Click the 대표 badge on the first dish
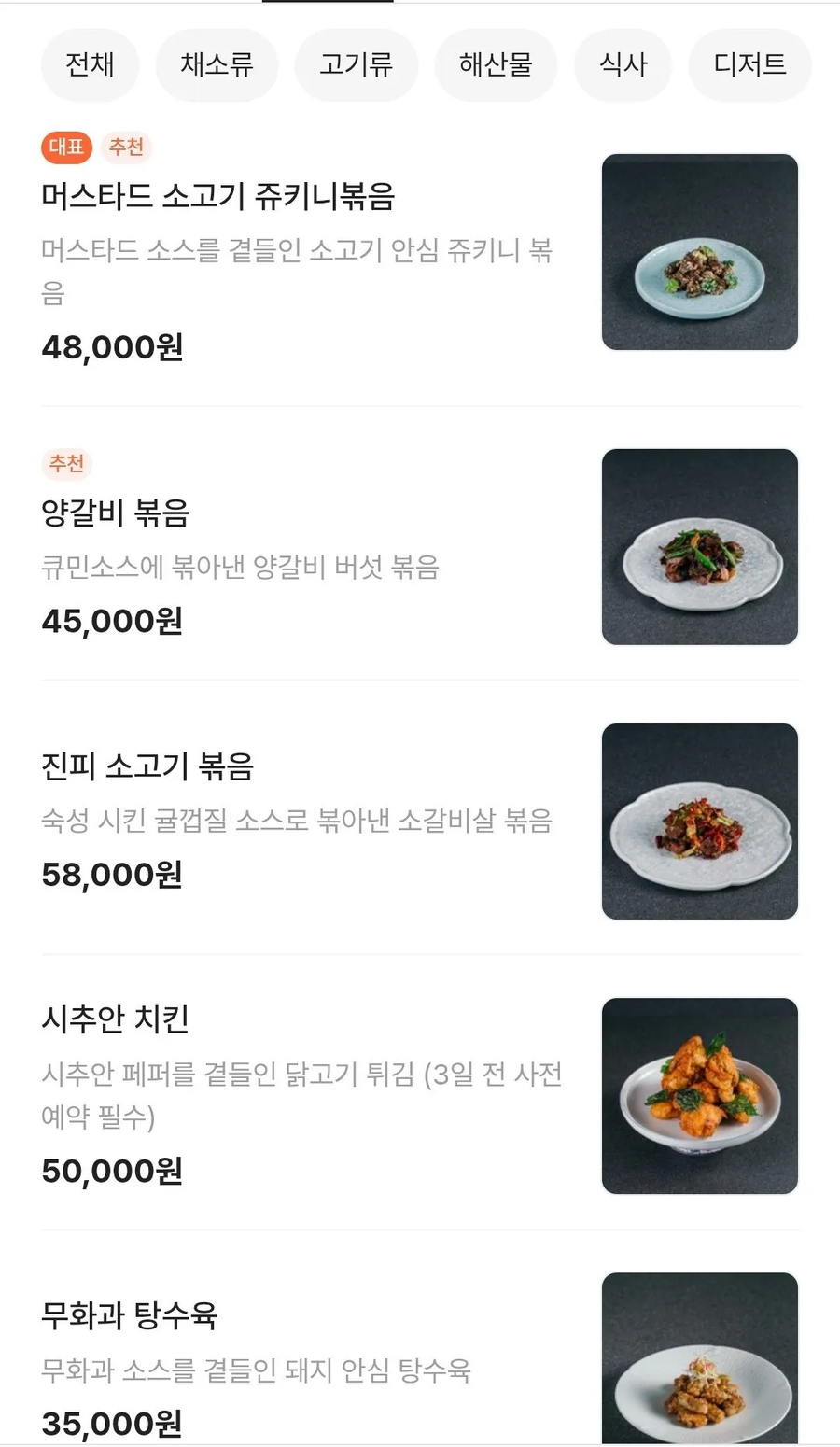Screen dimensions: 840x1447 [x=65, y=147]
